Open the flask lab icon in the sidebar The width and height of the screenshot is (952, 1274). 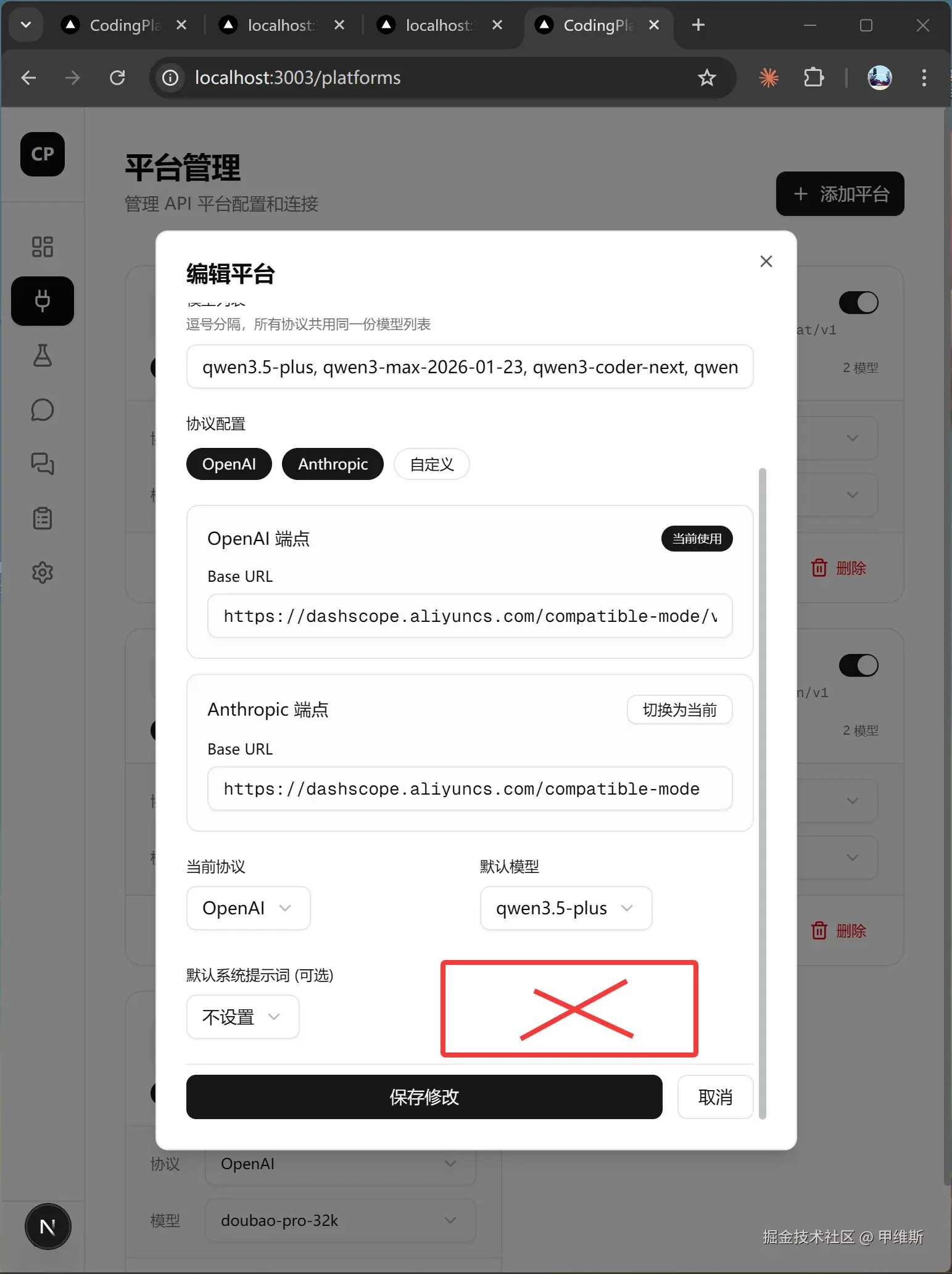point(43,355)
